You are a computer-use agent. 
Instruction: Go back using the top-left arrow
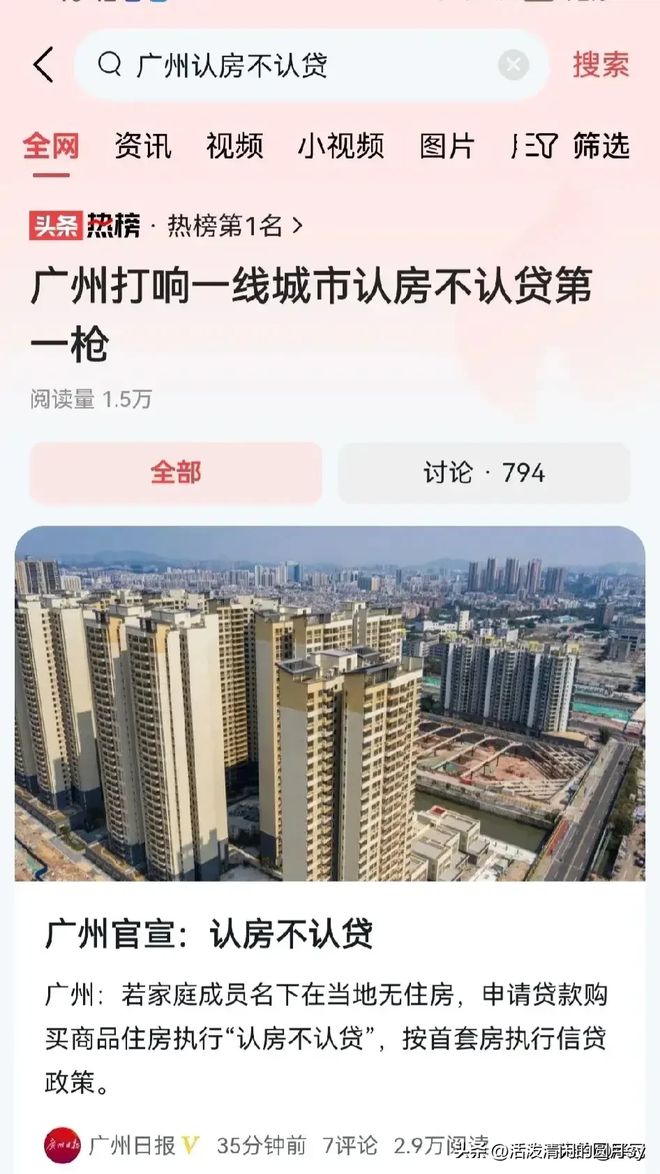coord(43,65)
